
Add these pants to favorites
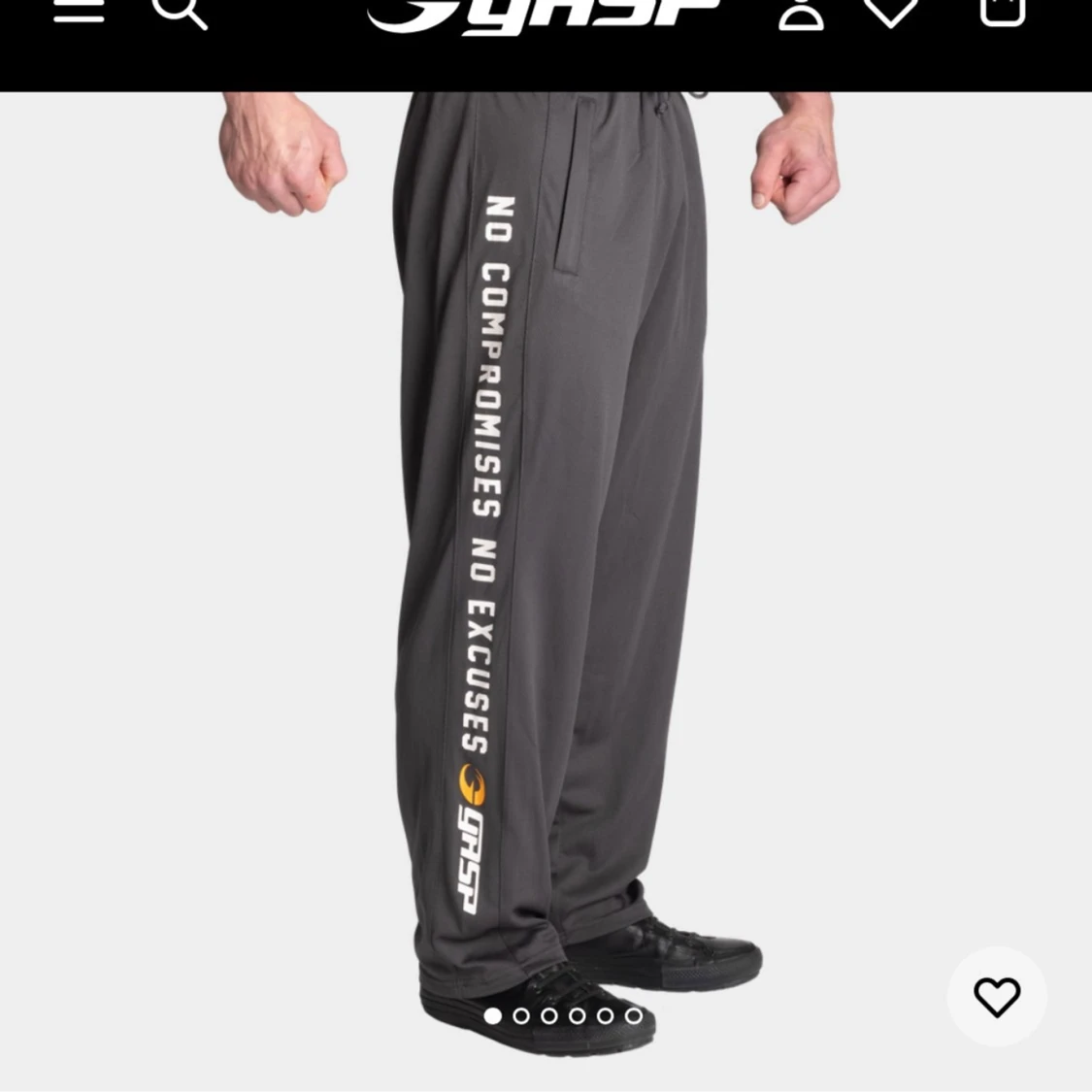[x=997, y=997]
